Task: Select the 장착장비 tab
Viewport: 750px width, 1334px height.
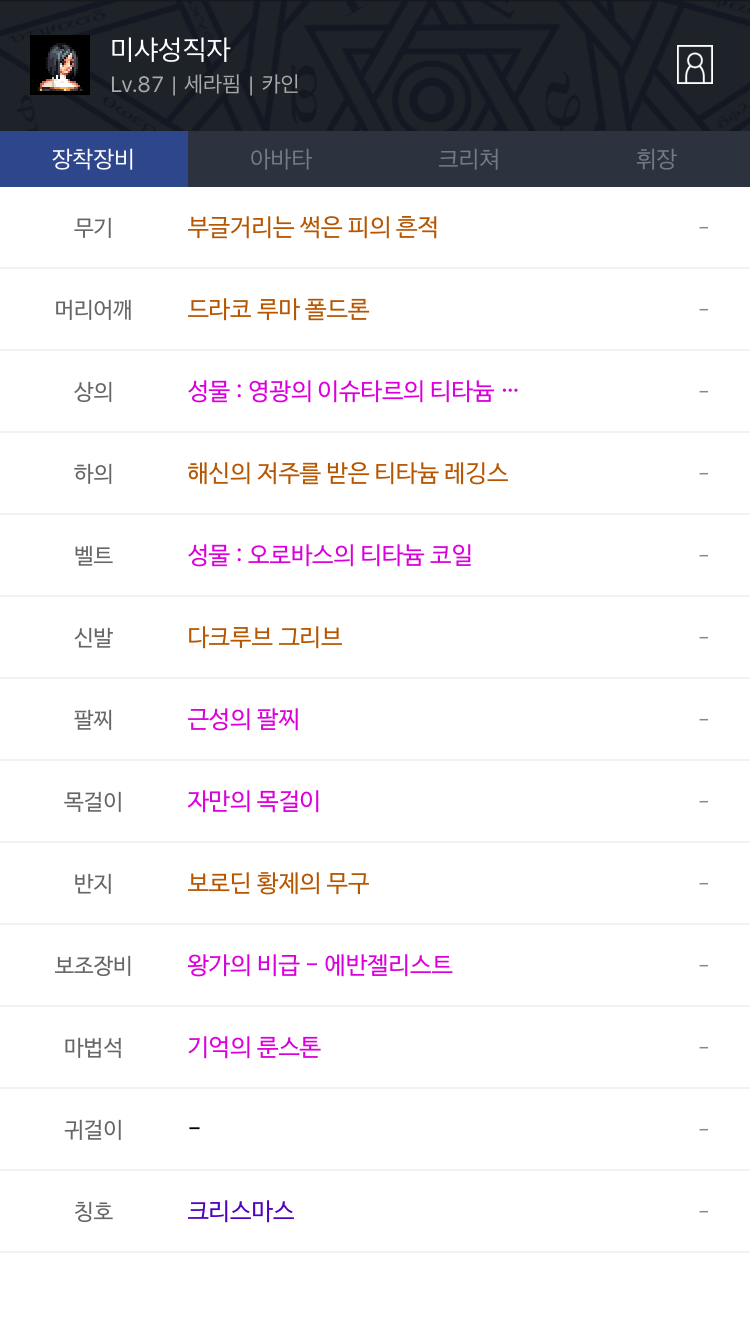Action: pos(94,159)
